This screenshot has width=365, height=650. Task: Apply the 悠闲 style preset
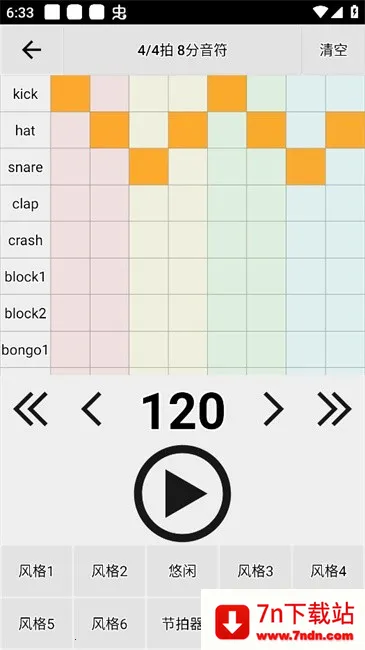click(182, 571)
